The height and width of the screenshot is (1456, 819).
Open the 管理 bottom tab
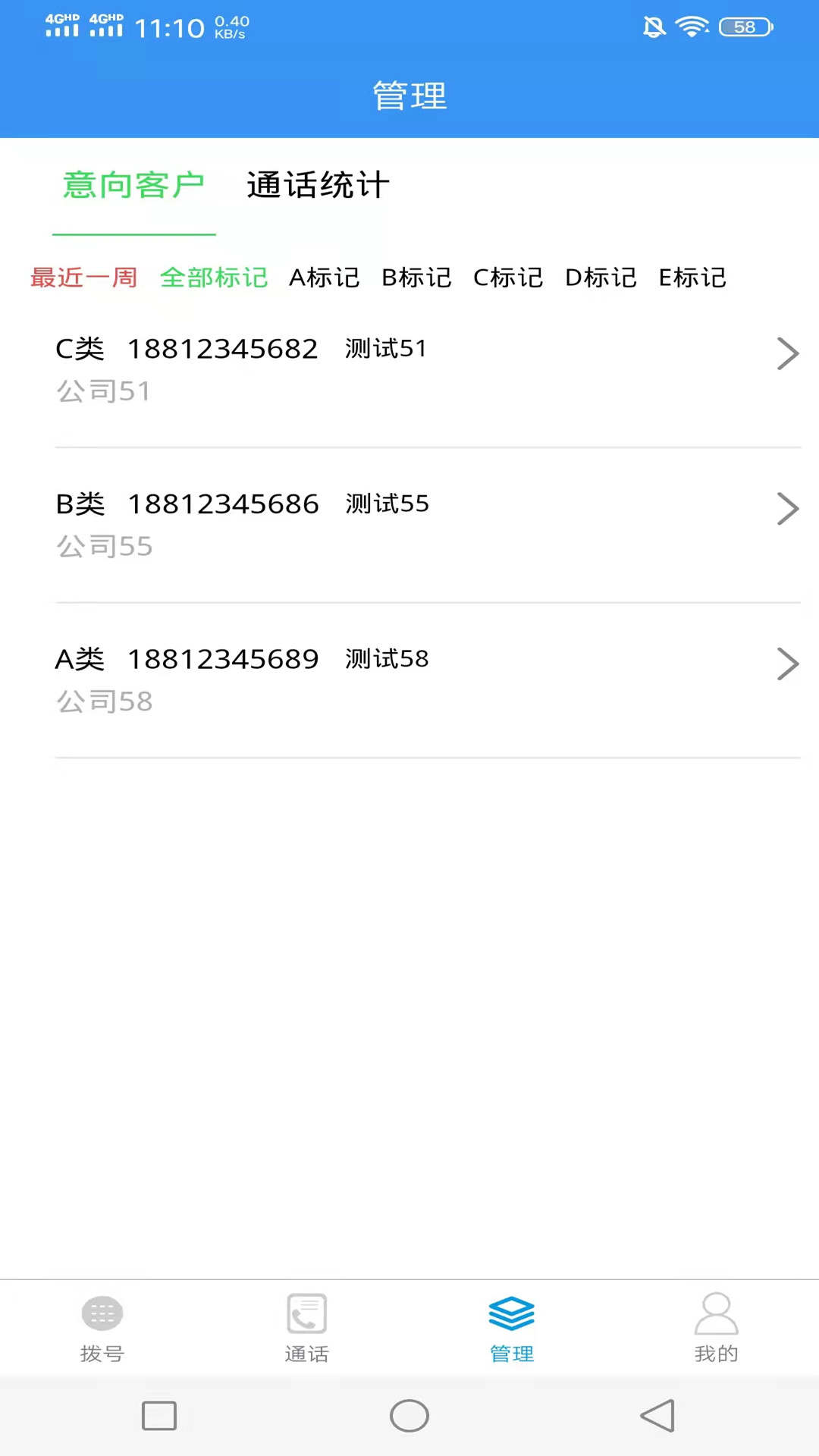(x=512, y=1328)
